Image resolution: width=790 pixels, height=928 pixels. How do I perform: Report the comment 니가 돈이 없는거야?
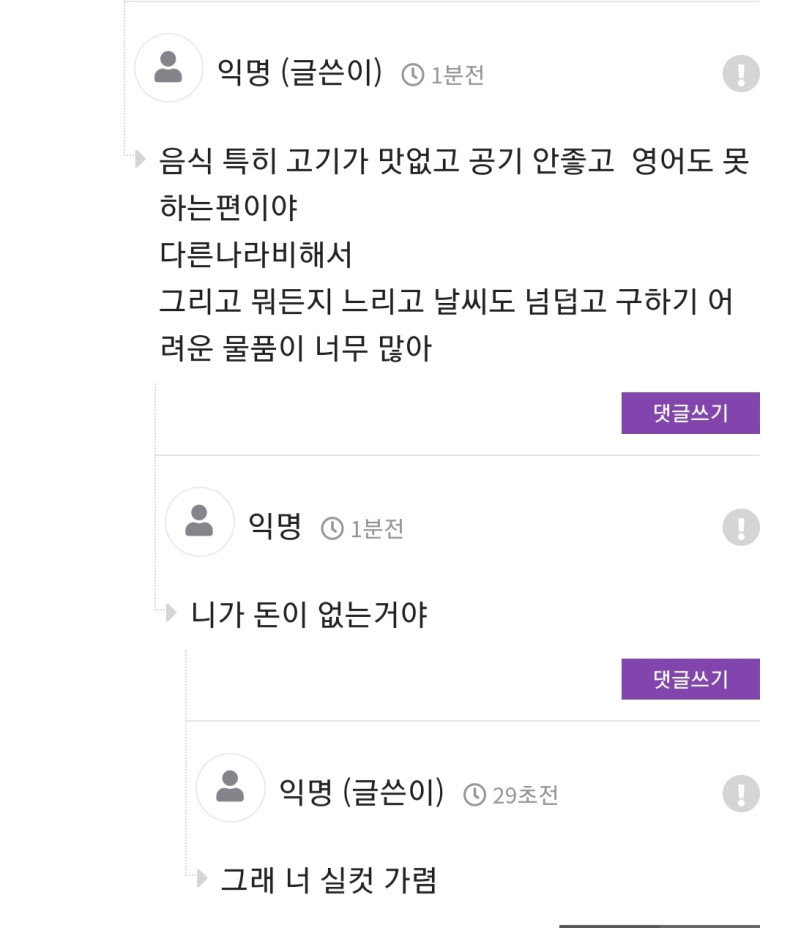click(740, 527)
